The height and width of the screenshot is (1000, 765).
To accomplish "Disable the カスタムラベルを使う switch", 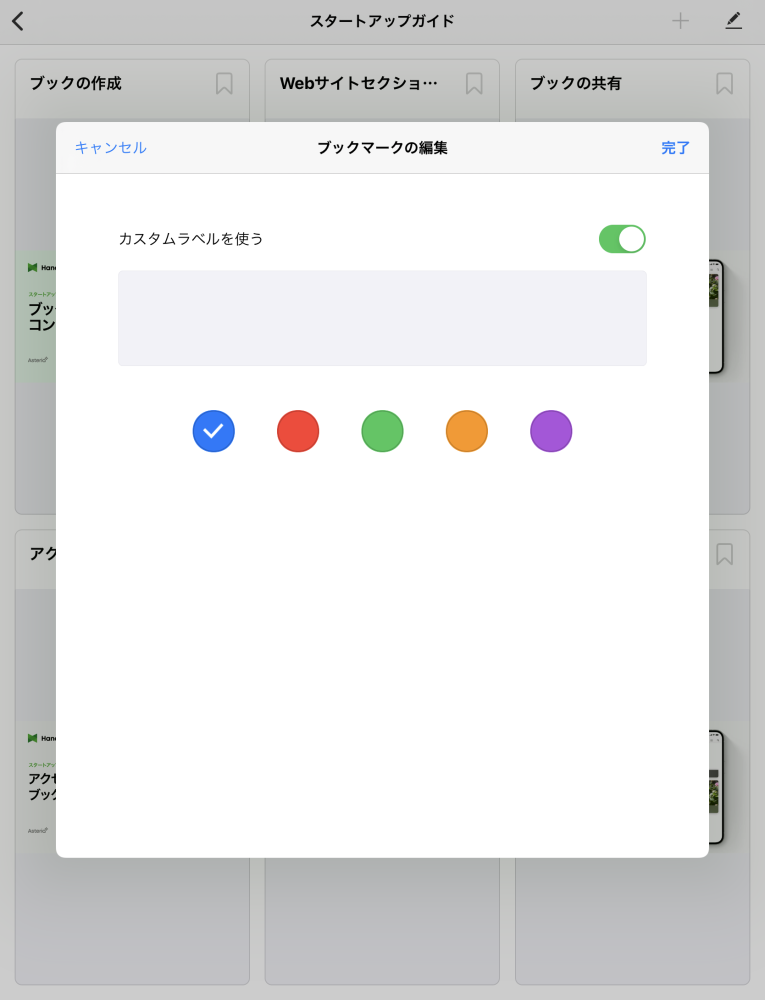I will click(x=622, y=239).
